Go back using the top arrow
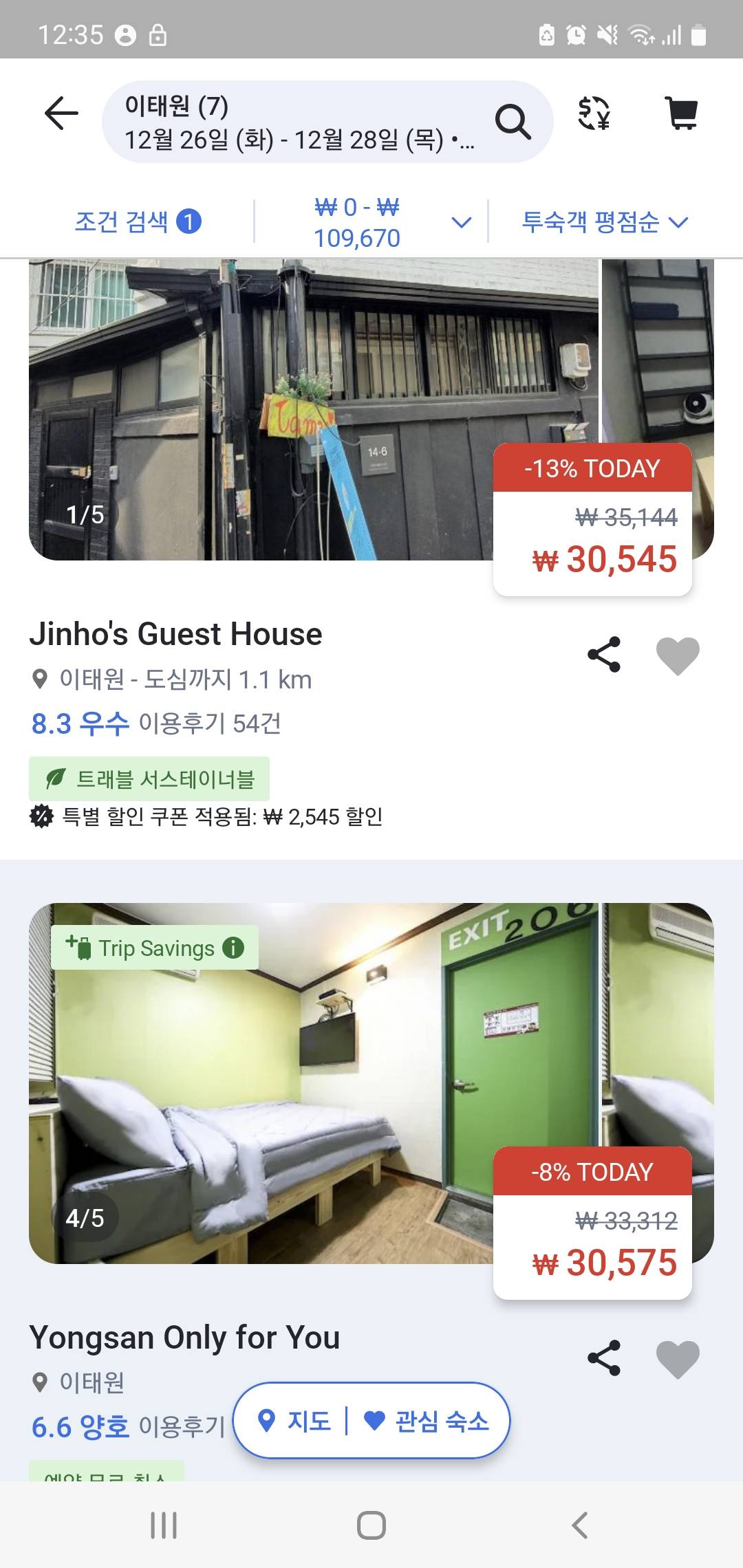The image size is (743, 1568). (61, 113)
